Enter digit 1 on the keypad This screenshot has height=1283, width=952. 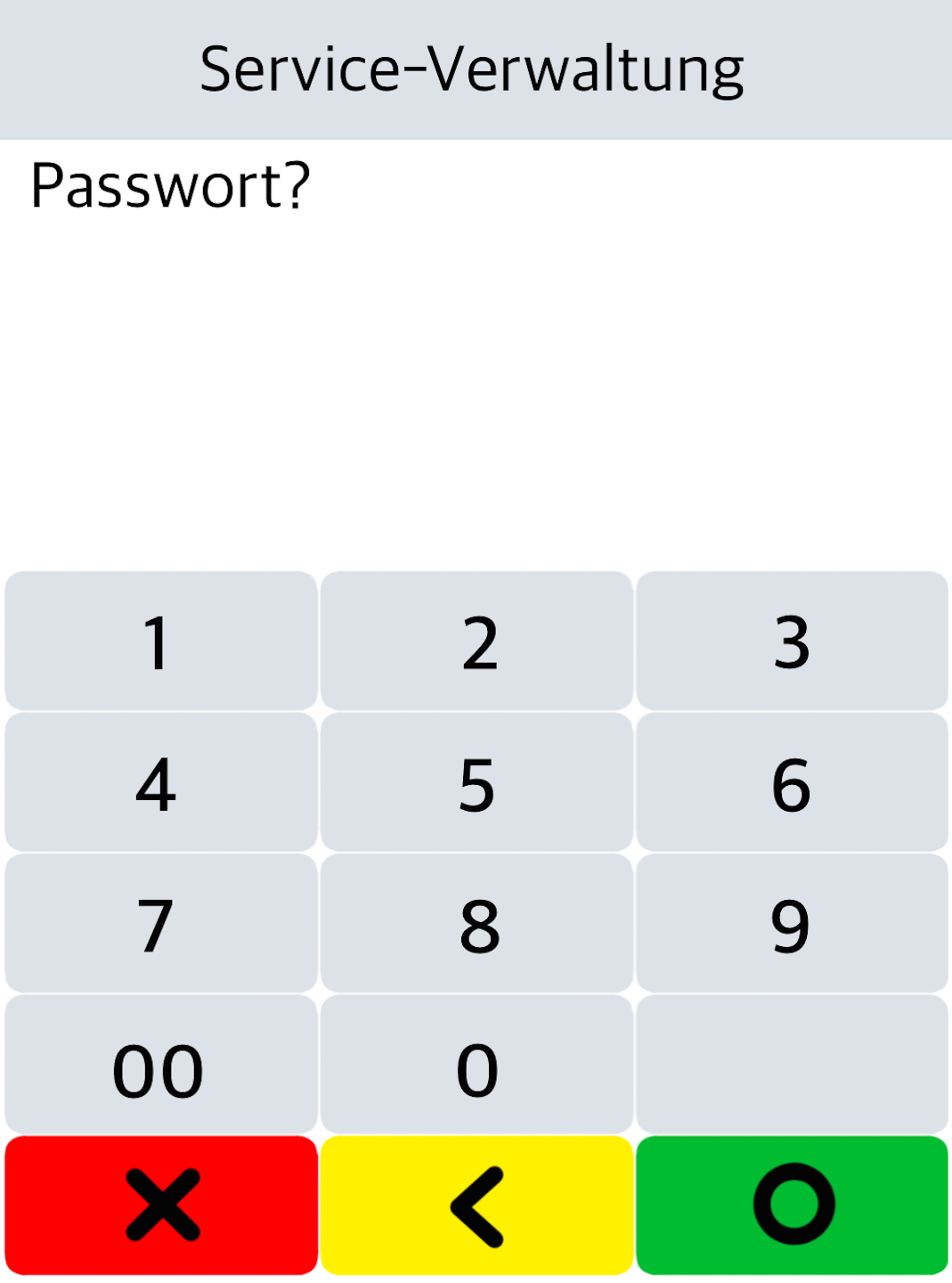(x=161, y=641)
